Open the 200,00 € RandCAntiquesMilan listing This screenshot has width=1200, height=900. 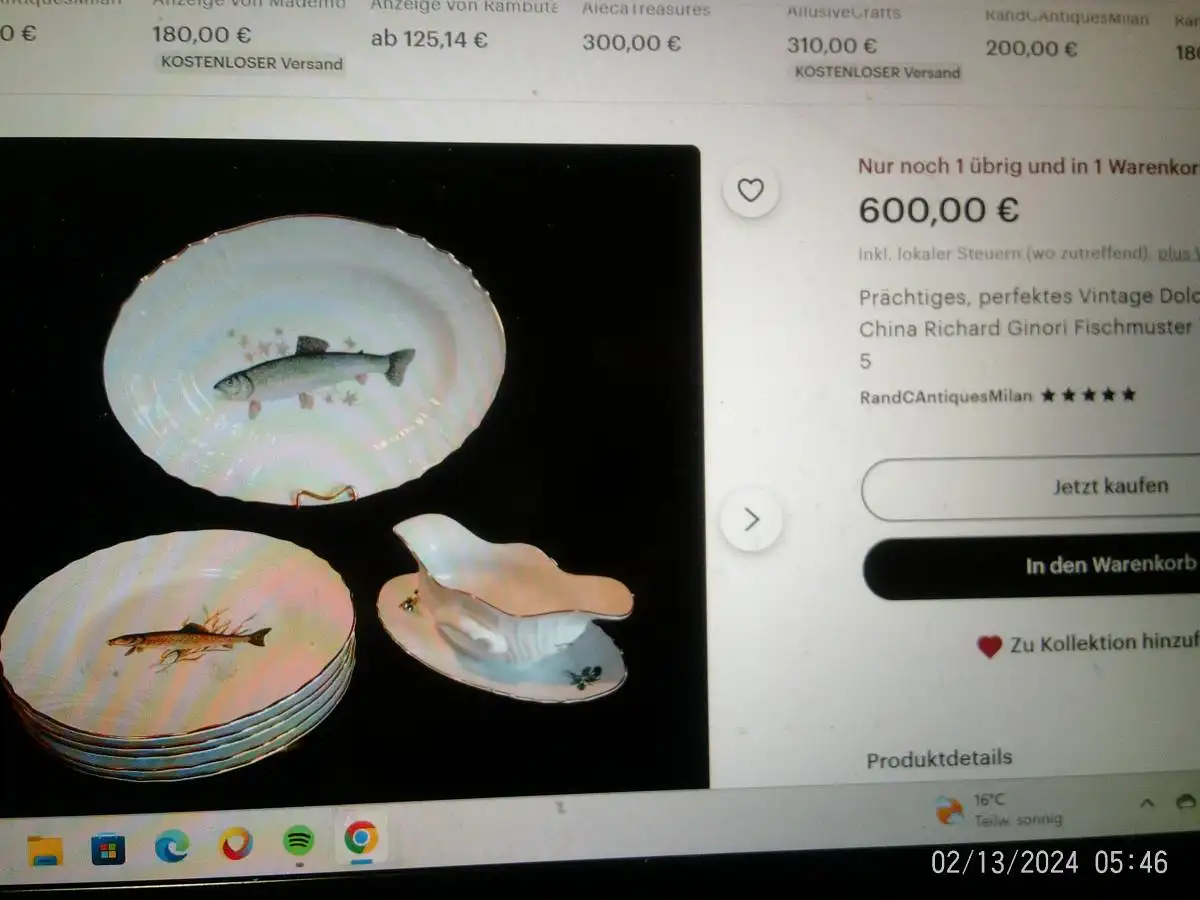(1031, 48)
